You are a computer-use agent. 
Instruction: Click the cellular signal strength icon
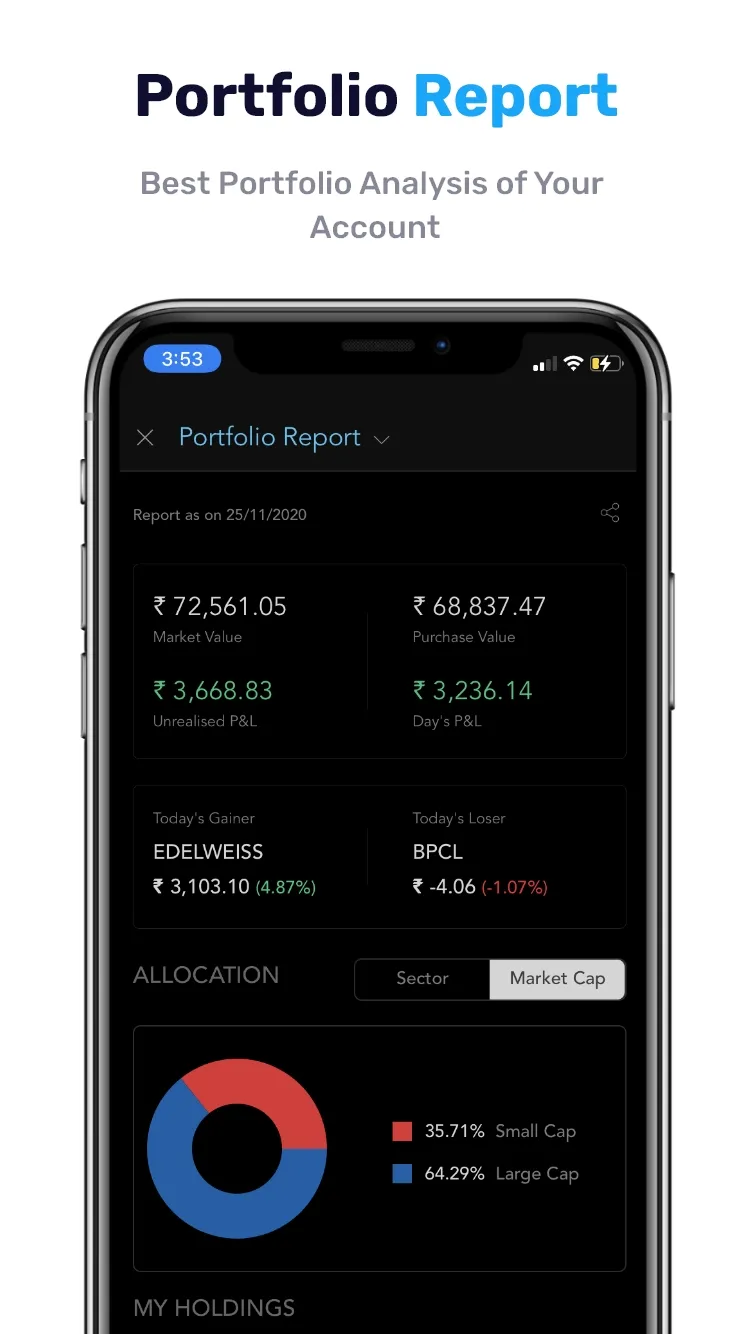click(544, 365)
